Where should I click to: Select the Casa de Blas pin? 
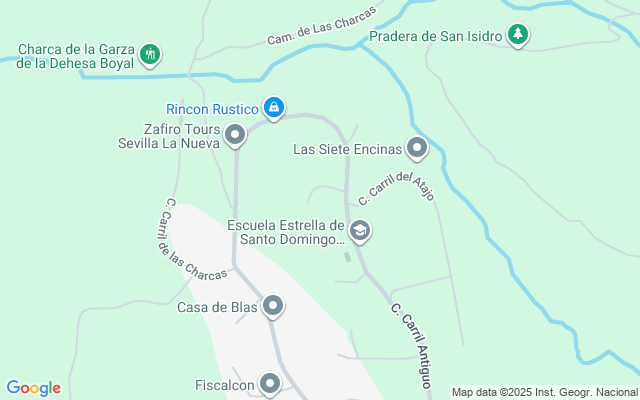pyautogui.click(x=272, y=307)
